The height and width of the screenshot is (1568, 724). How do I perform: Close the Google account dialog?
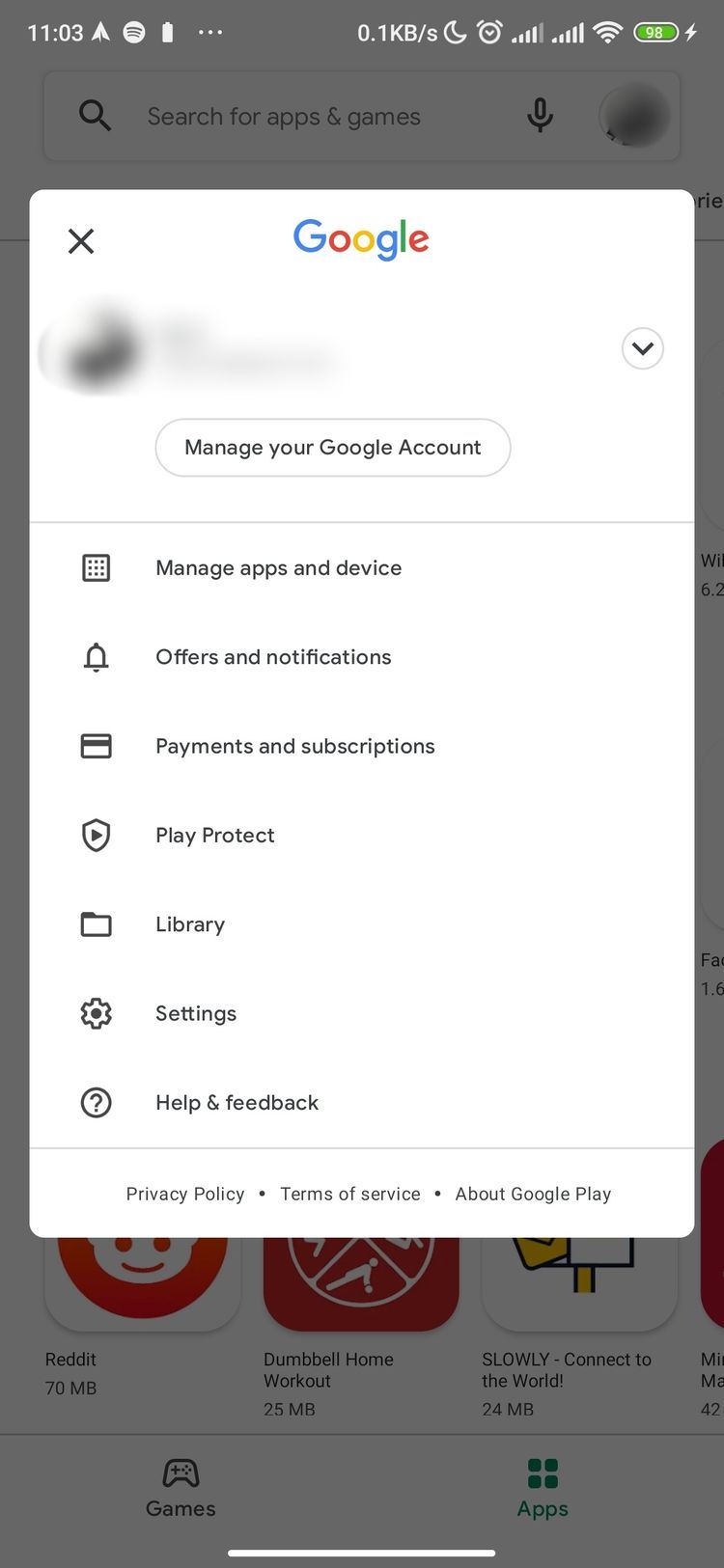81,240
